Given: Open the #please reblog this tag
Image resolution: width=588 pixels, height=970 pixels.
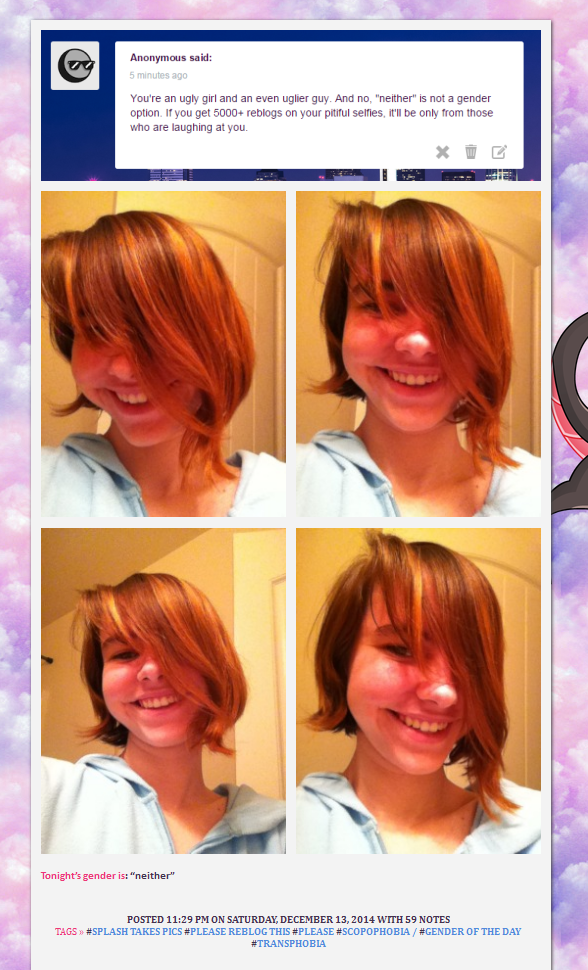Looking at the screenshot, I should tap(237, 932).
